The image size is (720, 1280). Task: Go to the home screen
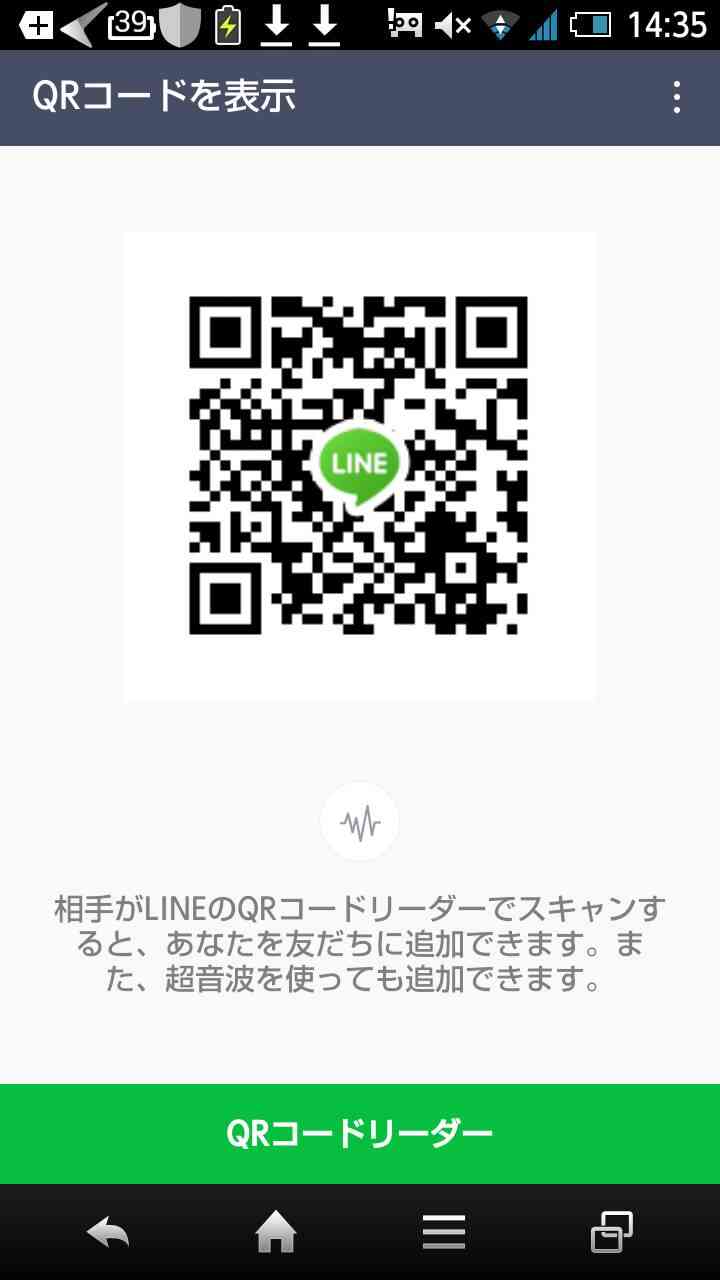pos(276,1232)
